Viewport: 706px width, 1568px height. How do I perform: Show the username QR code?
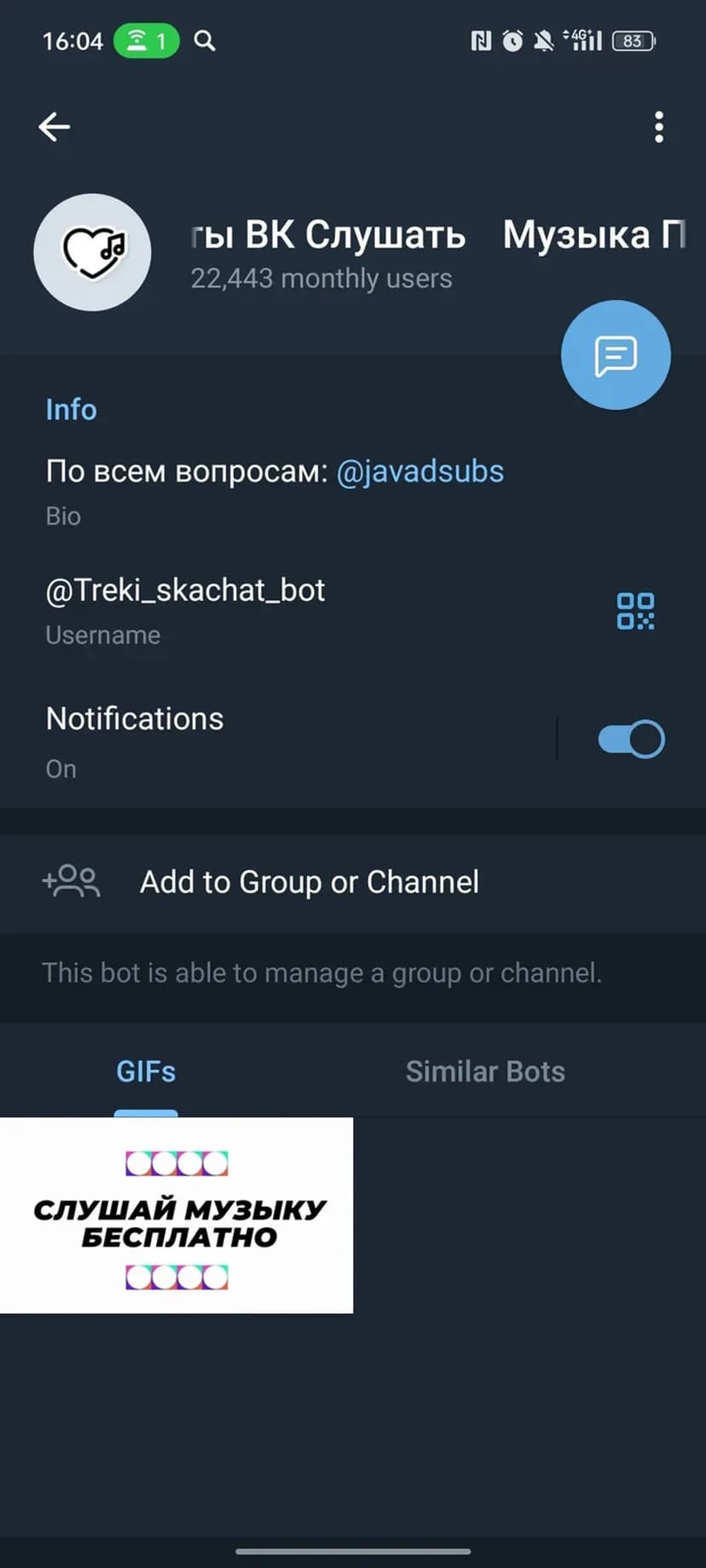click(x=635, y=611)
